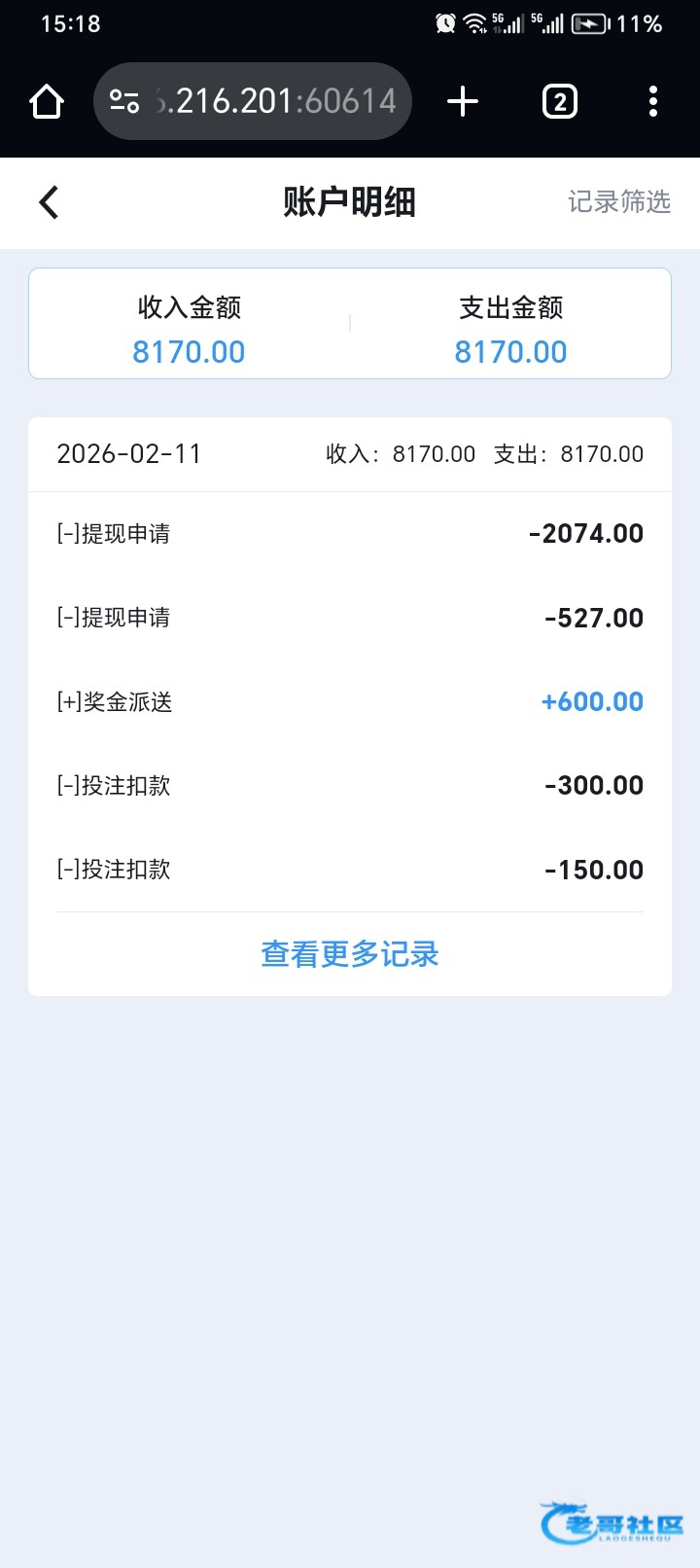The width and height of the screenshot is (700, 1568).
Task: Tap 查看更多记录 to load more records
Action: 350,954
